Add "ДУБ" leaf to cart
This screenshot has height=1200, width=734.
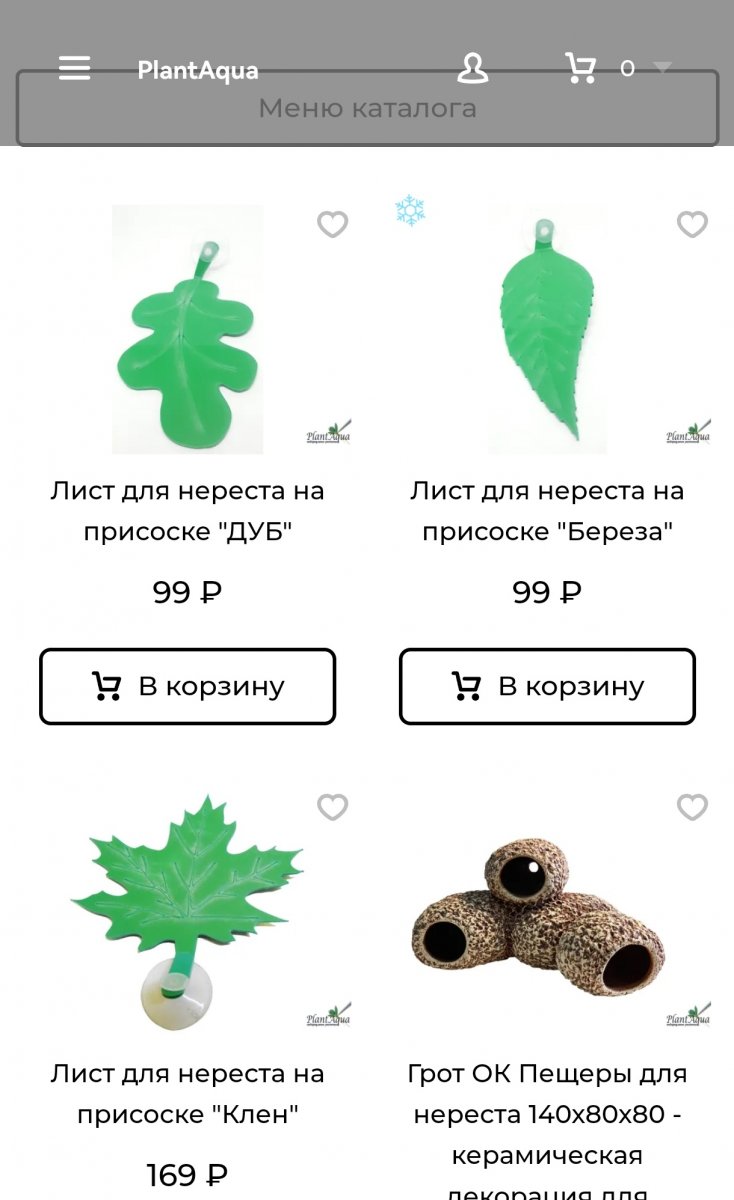pos(188,686)
